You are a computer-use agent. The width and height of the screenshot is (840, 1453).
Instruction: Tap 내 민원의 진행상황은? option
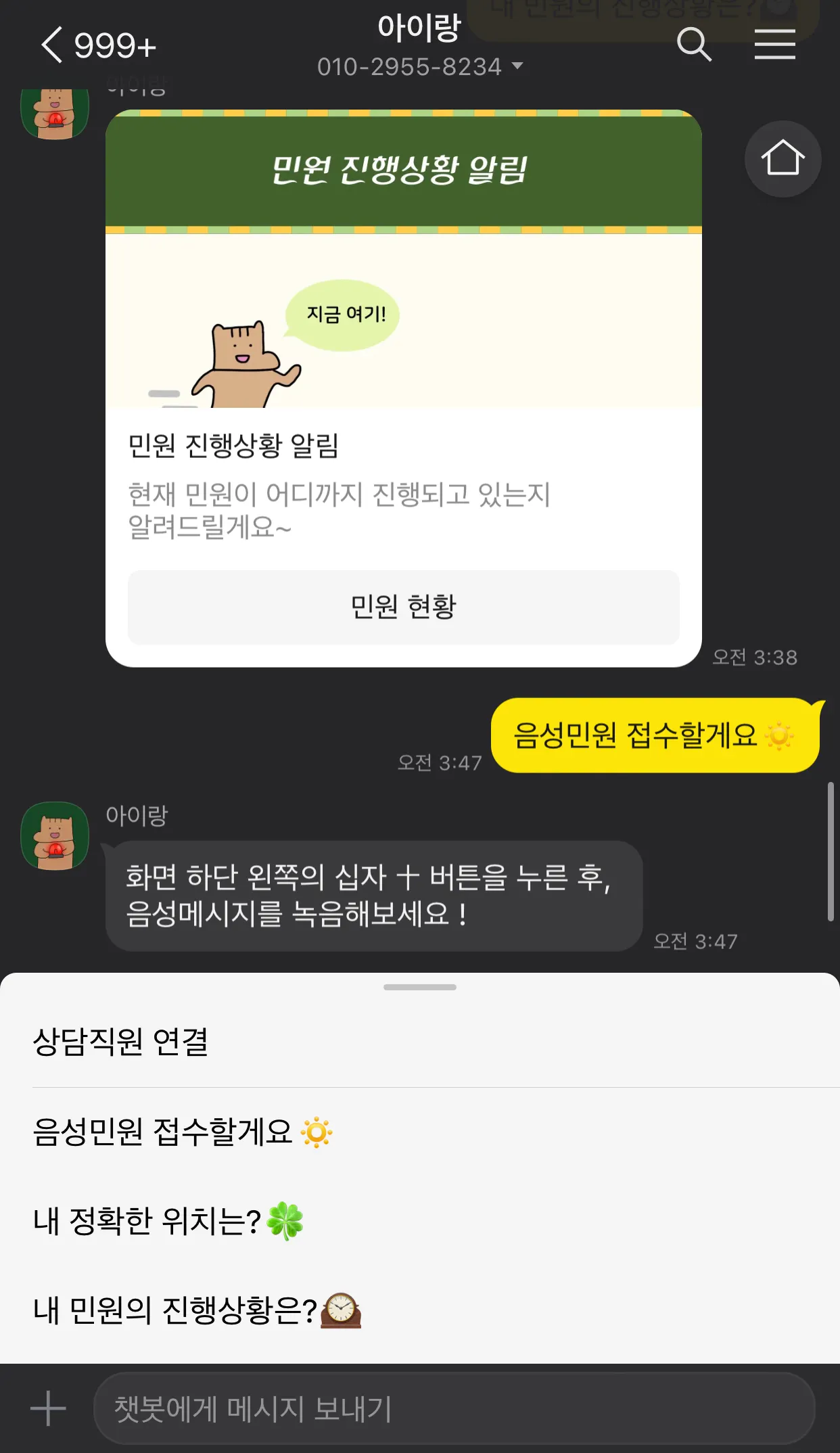(196, 1310)
